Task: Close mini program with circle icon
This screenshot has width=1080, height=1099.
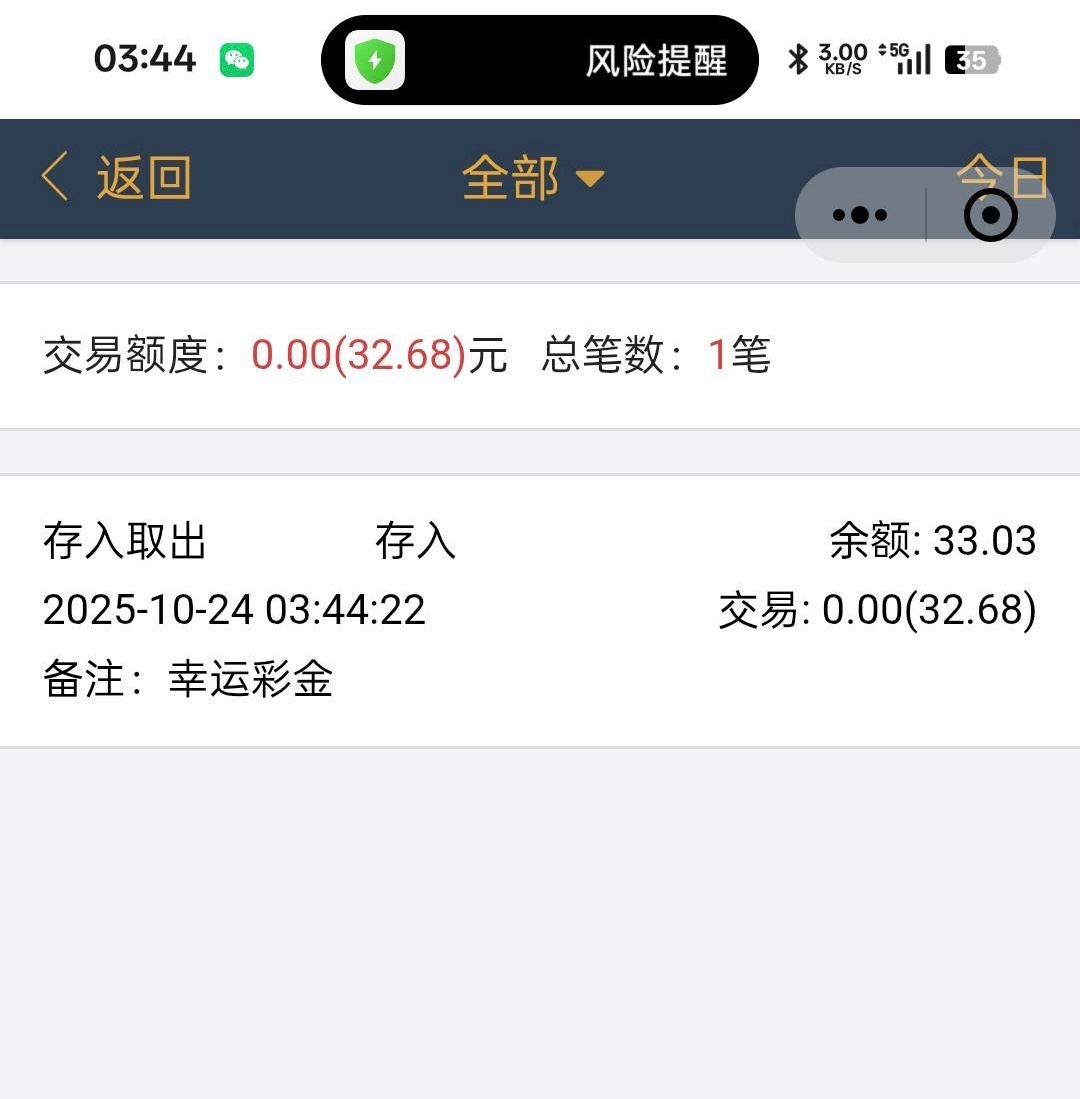Action: click(x=990, y=215)
